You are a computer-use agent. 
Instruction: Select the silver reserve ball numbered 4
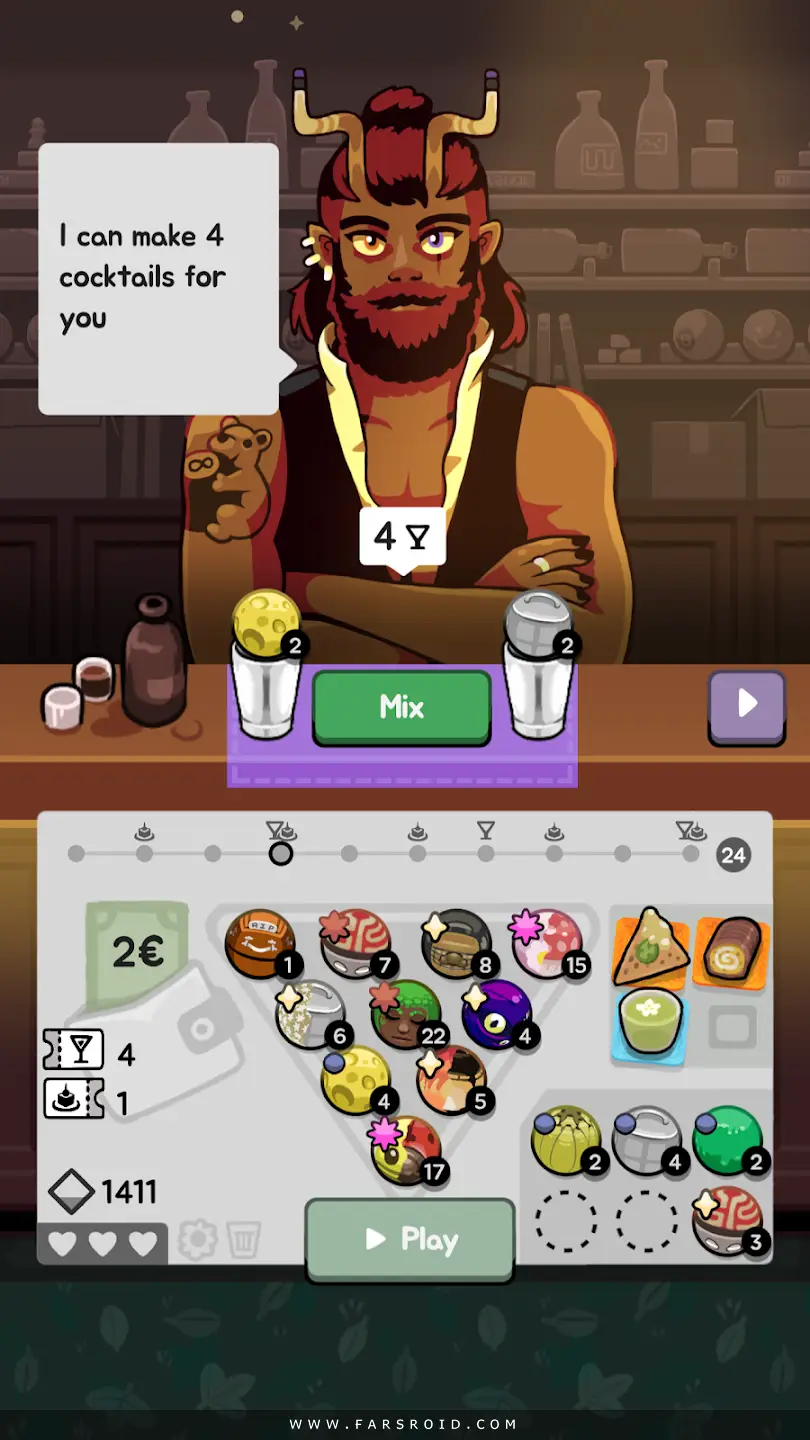[x=648, y=1141]
